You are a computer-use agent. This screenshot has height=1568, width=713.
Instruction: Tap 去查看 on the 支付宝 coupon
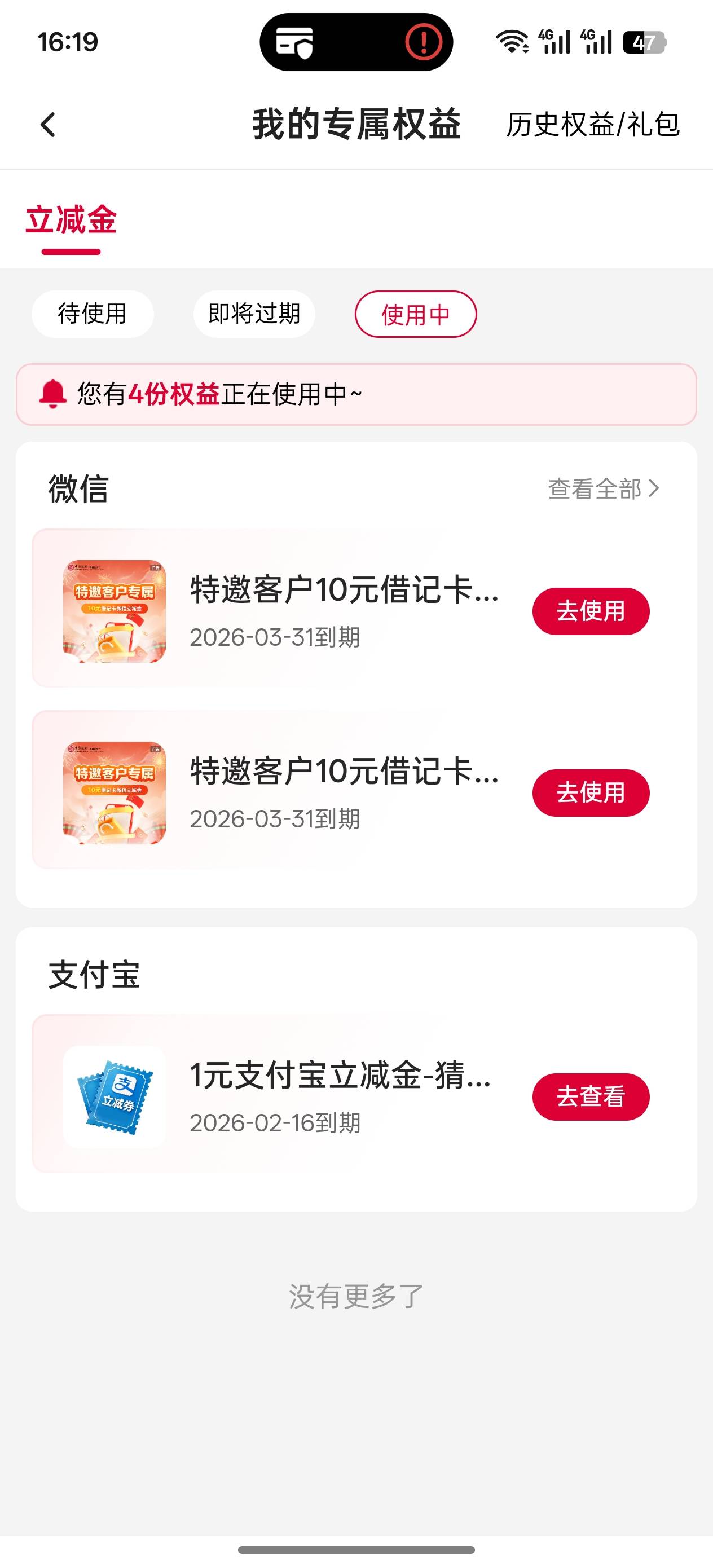pyautogui.click(x=590, y=1096)
